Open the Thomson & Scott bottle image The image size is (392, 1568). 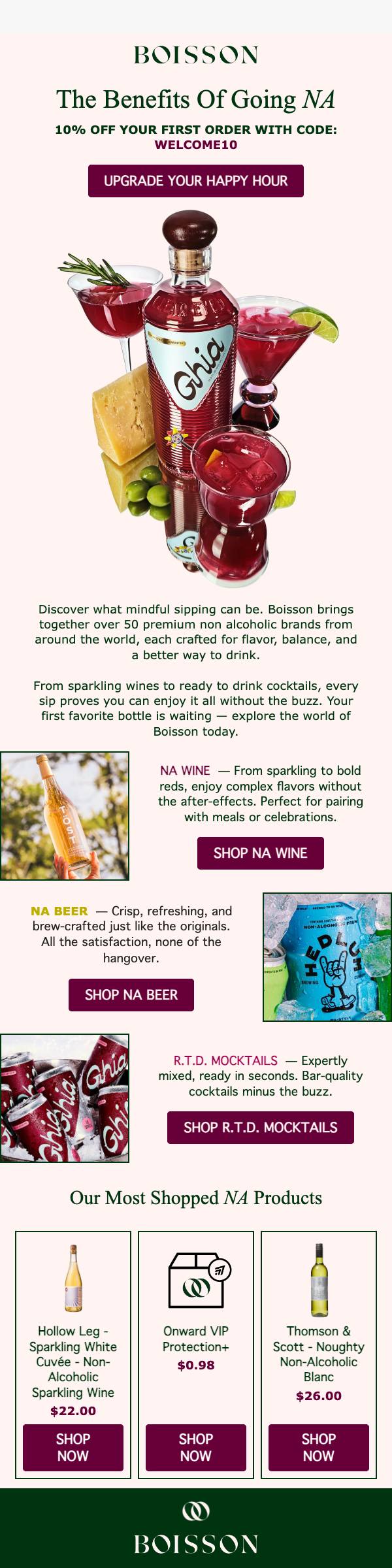click(319, 1279)
